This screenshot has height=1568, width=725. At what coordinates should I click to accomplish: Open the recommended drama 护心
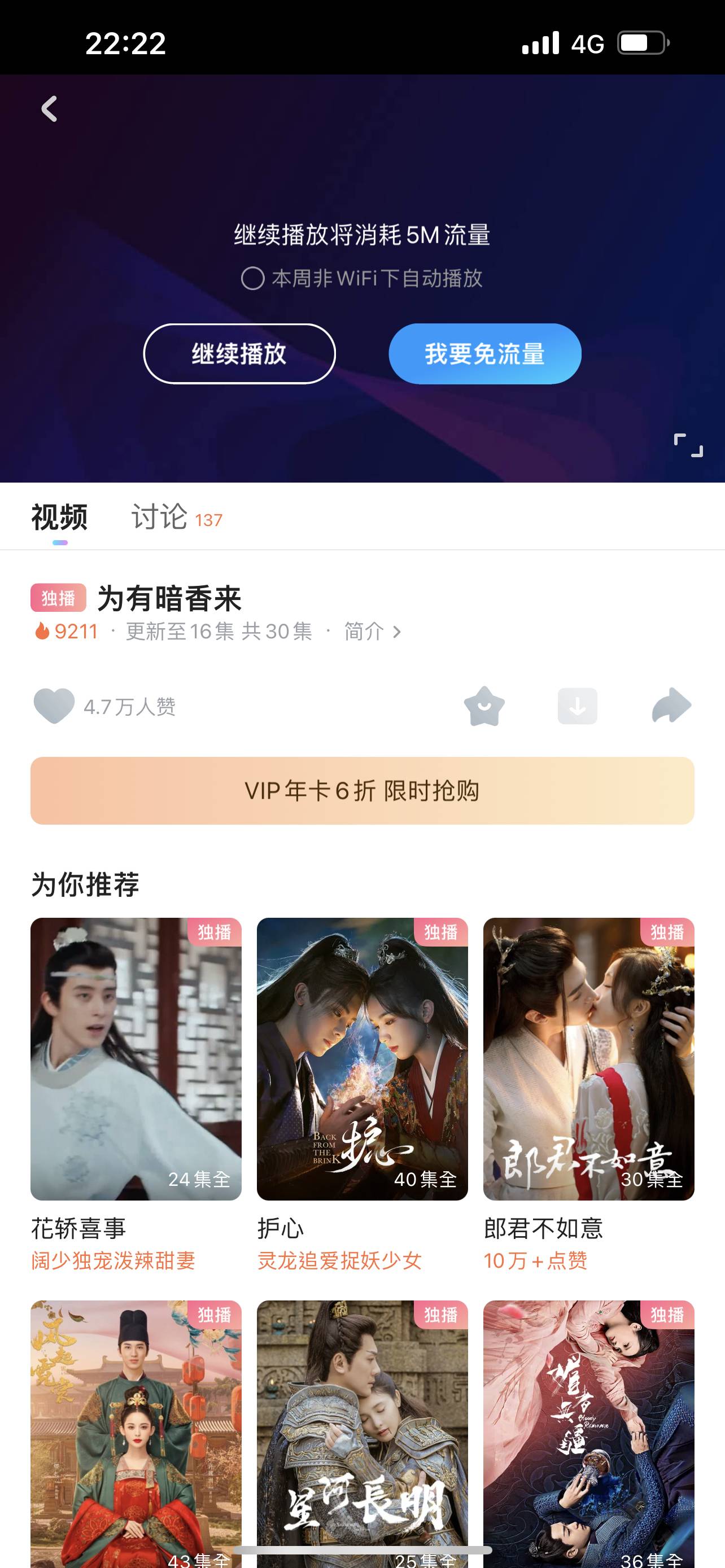[x=362, y=1059]
